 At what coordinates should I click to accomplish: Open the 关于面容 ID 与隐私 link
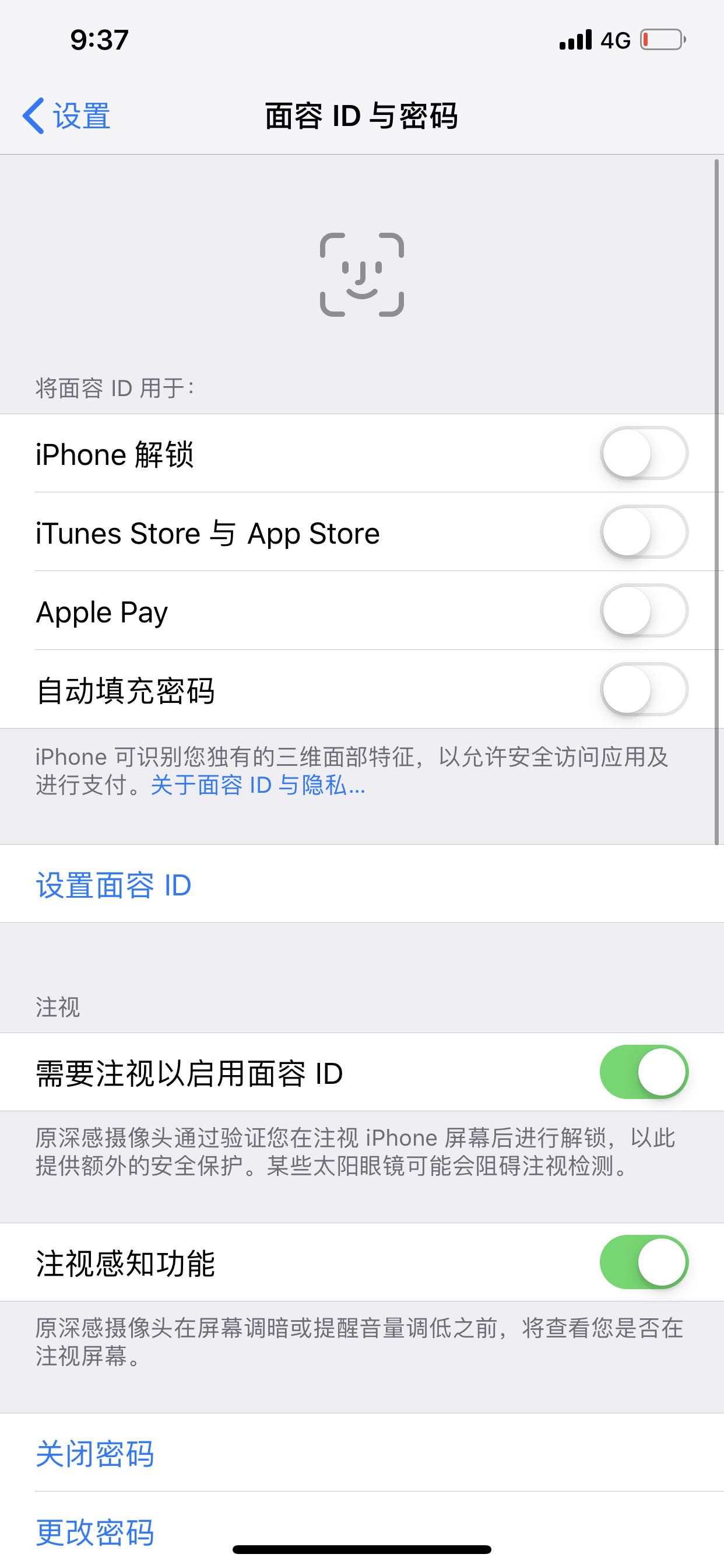tap(258, 785)
